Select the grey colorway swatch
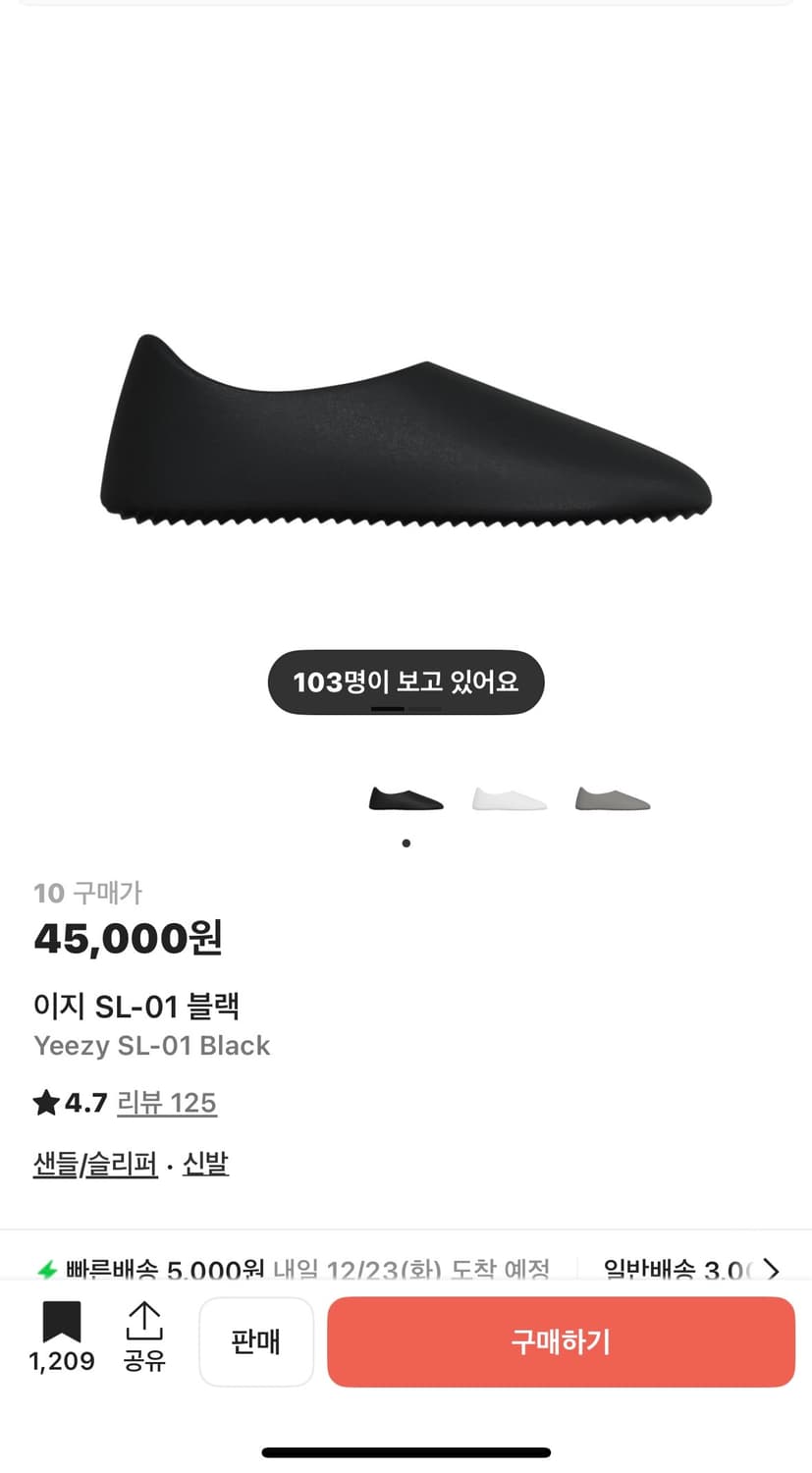The image size is (812, 1473). point(613,797)
